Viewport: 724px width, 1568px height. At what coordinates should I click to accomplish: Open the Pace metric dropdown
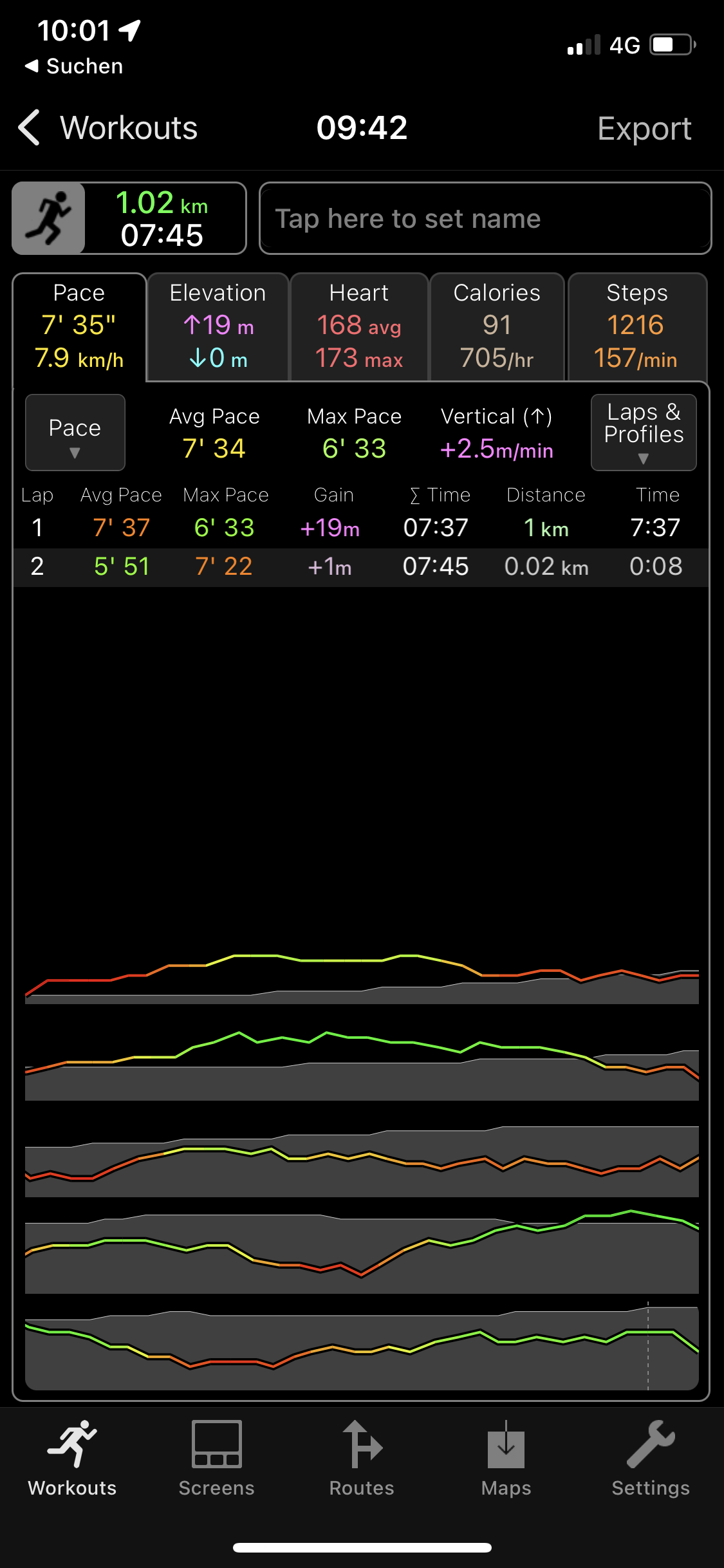(75, 433)
